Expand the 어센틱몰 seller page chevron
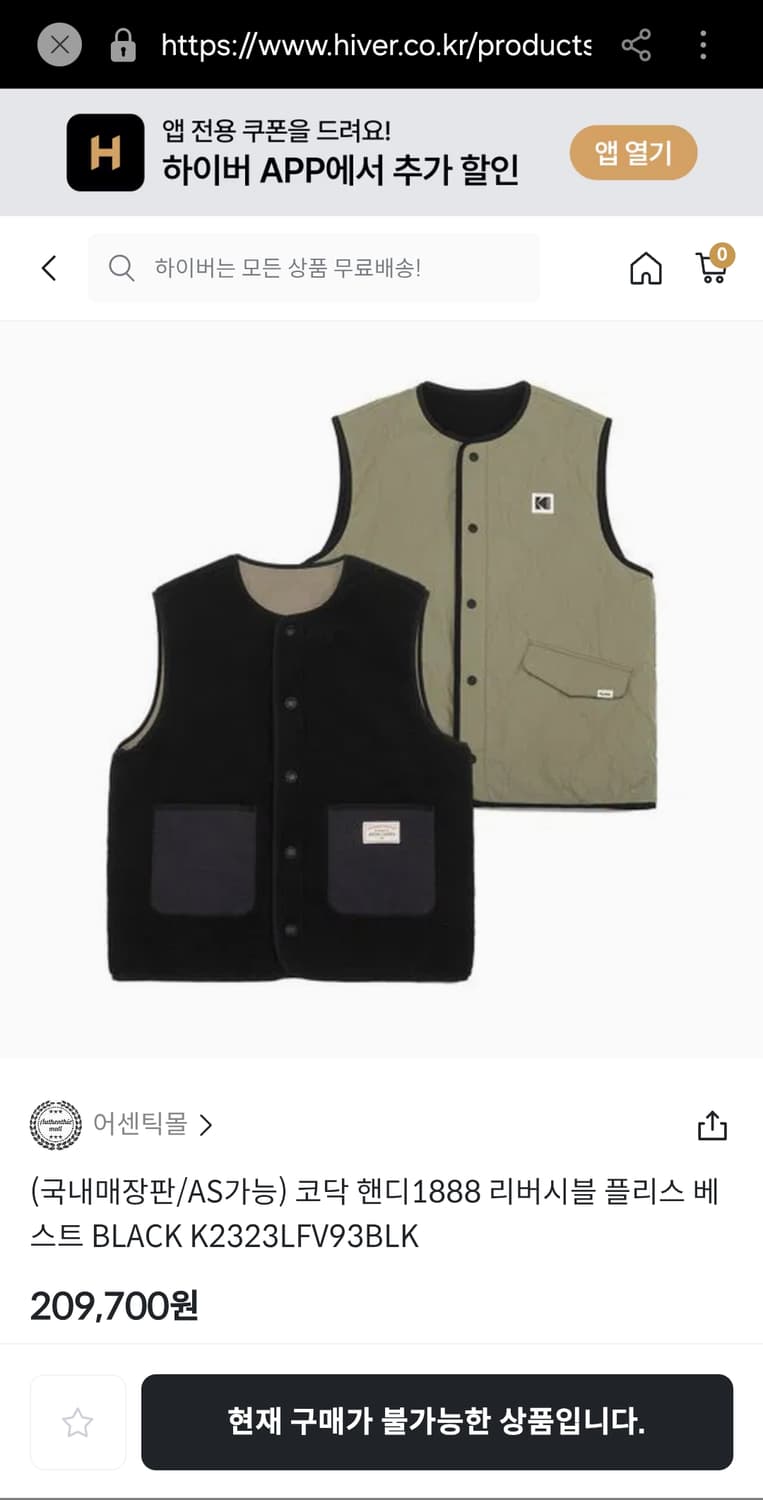763x1500 pixels. (x=207, y=1124)
